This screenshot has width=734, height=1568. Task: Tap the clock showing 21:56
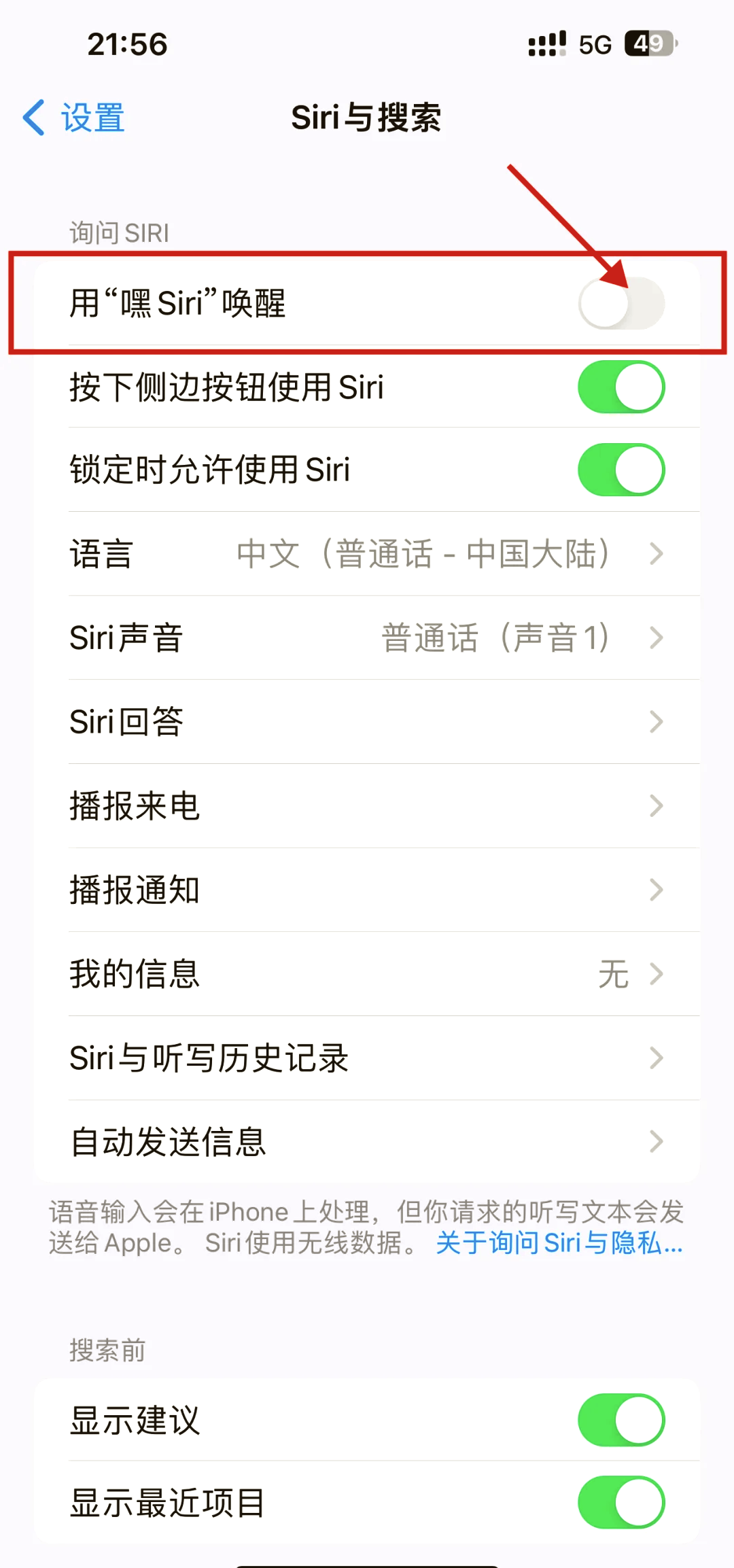pos(126,44)
